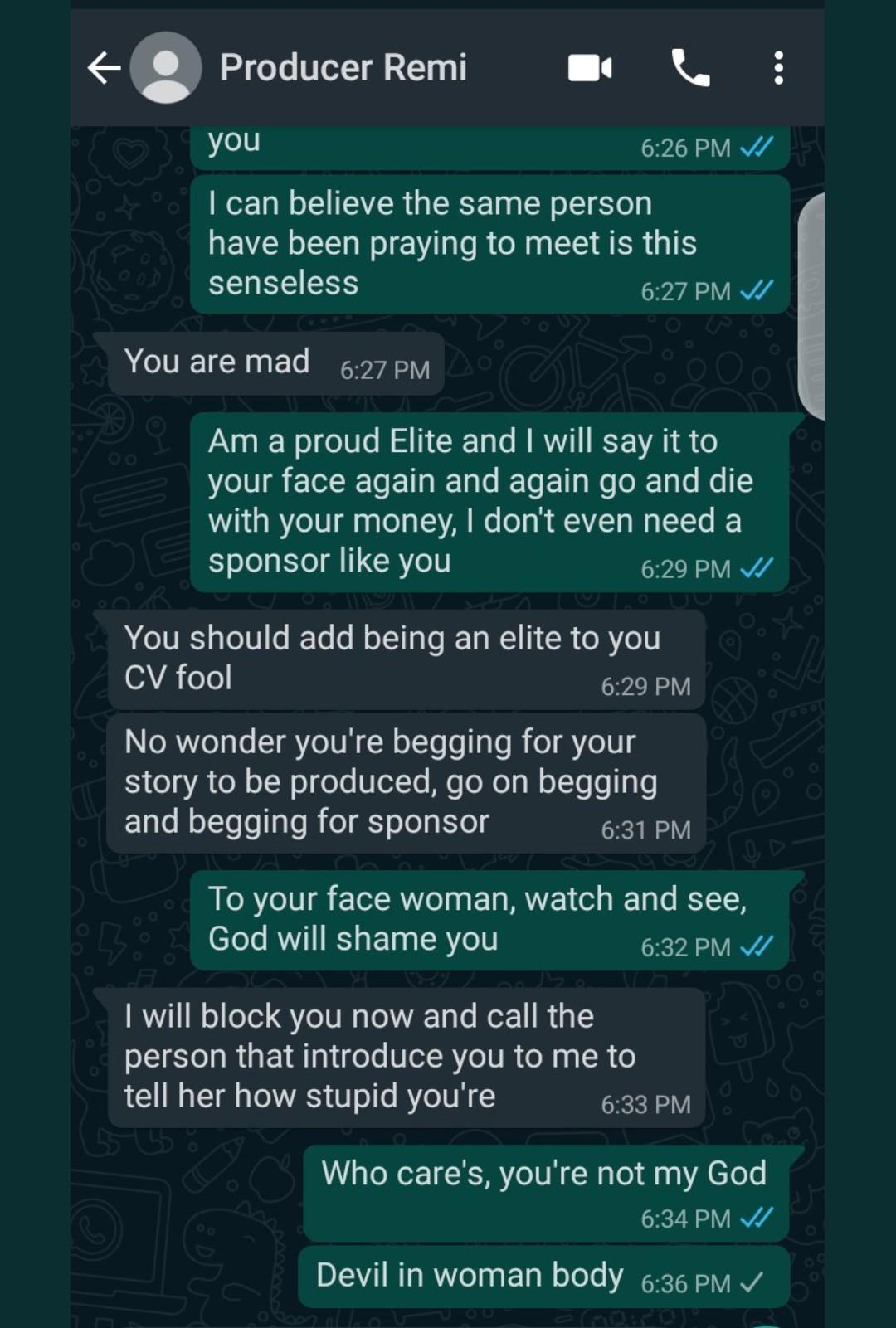Go back from Producer Remi chat
The image size is (896, 1328).
point(105,68)
